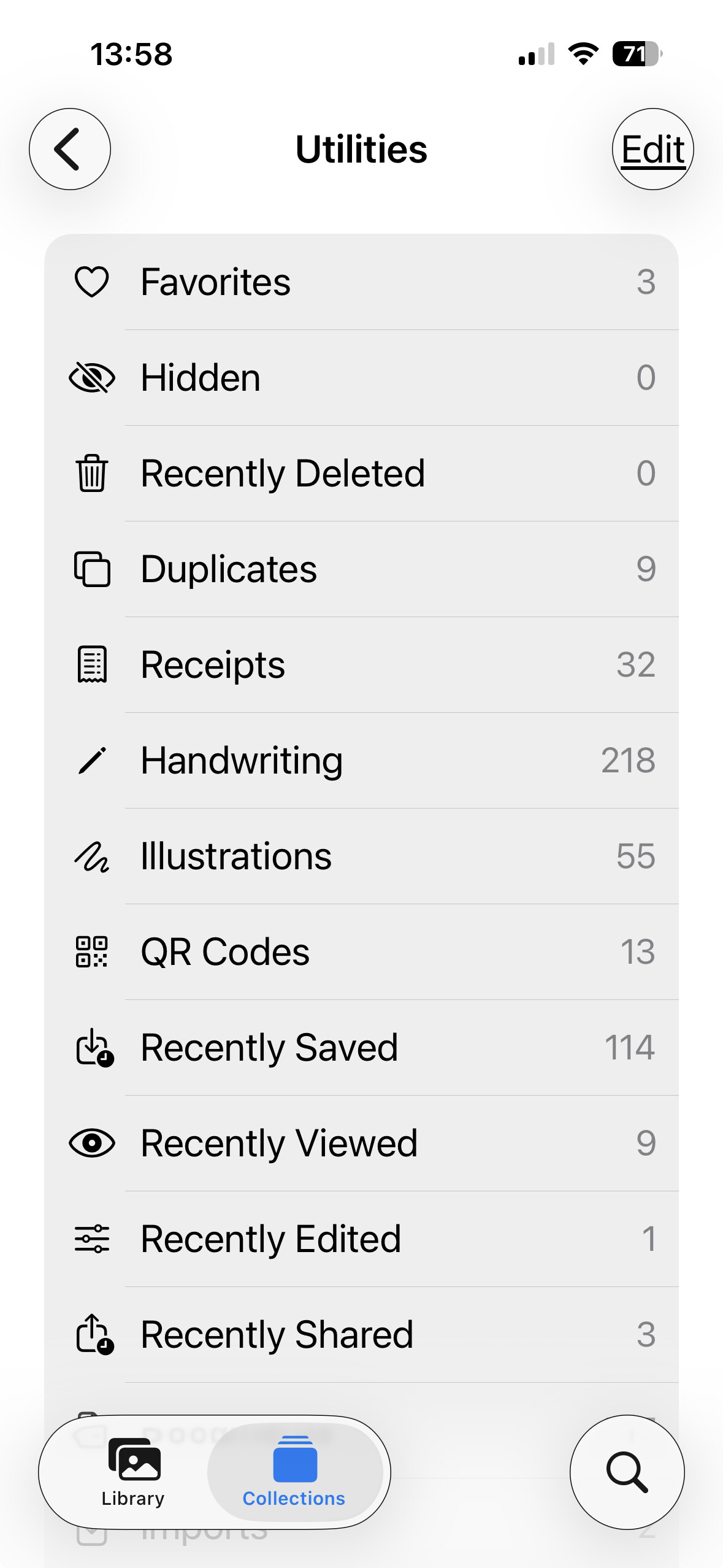The height and width of the screenshot is (1568, 723).
Task: View Handwriting photos
Action: tap(361, 761)
